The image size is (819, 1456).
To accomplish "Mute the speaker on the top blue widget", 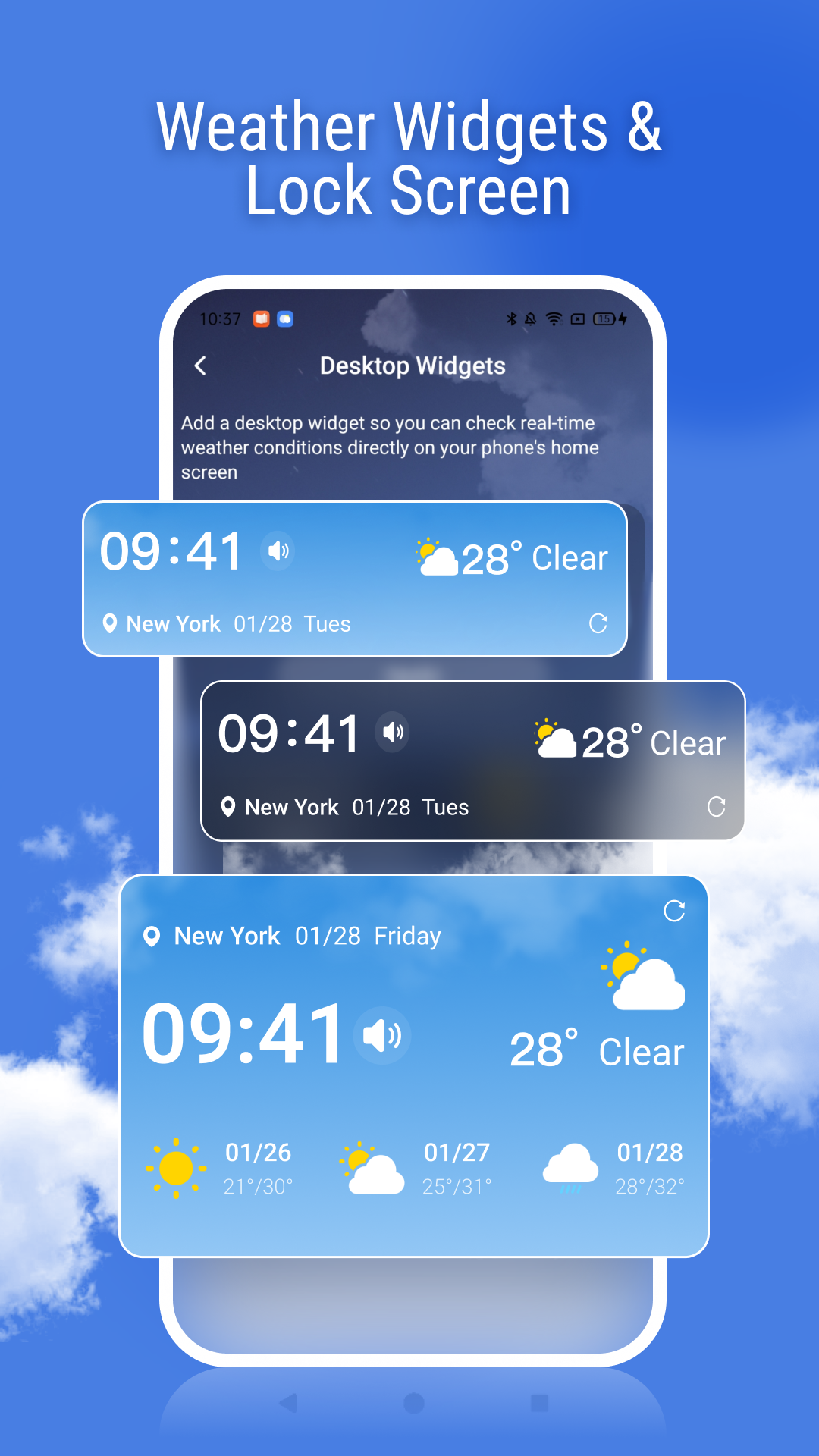I will pos(278,552).
